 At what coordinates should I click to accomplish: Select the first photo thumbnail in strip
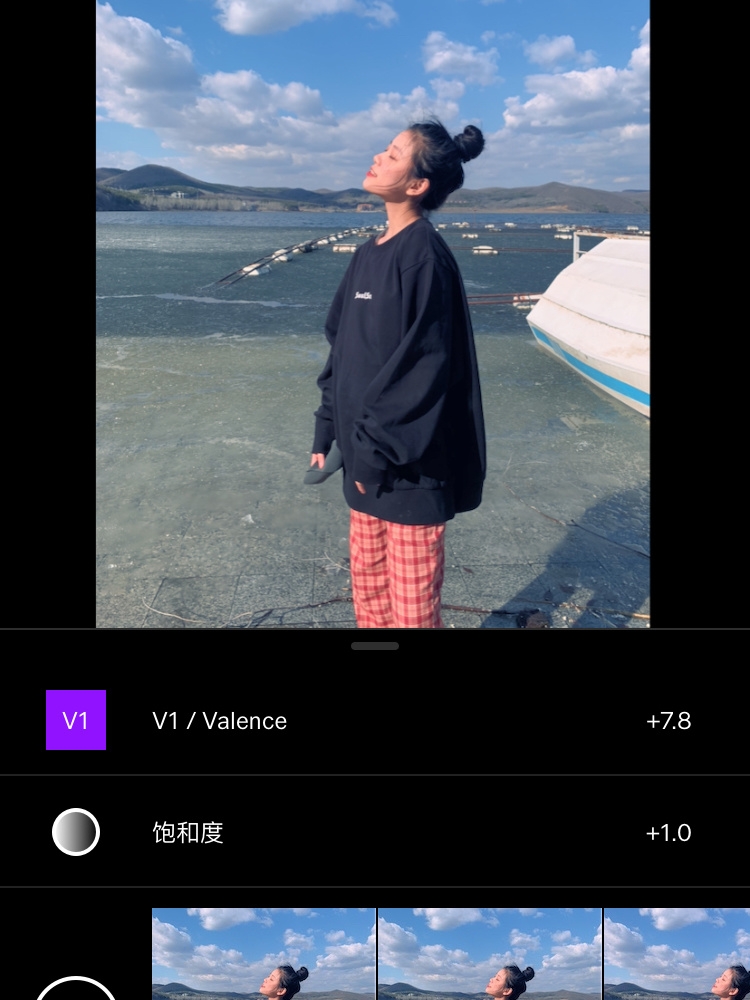click(x=264, y=954)
